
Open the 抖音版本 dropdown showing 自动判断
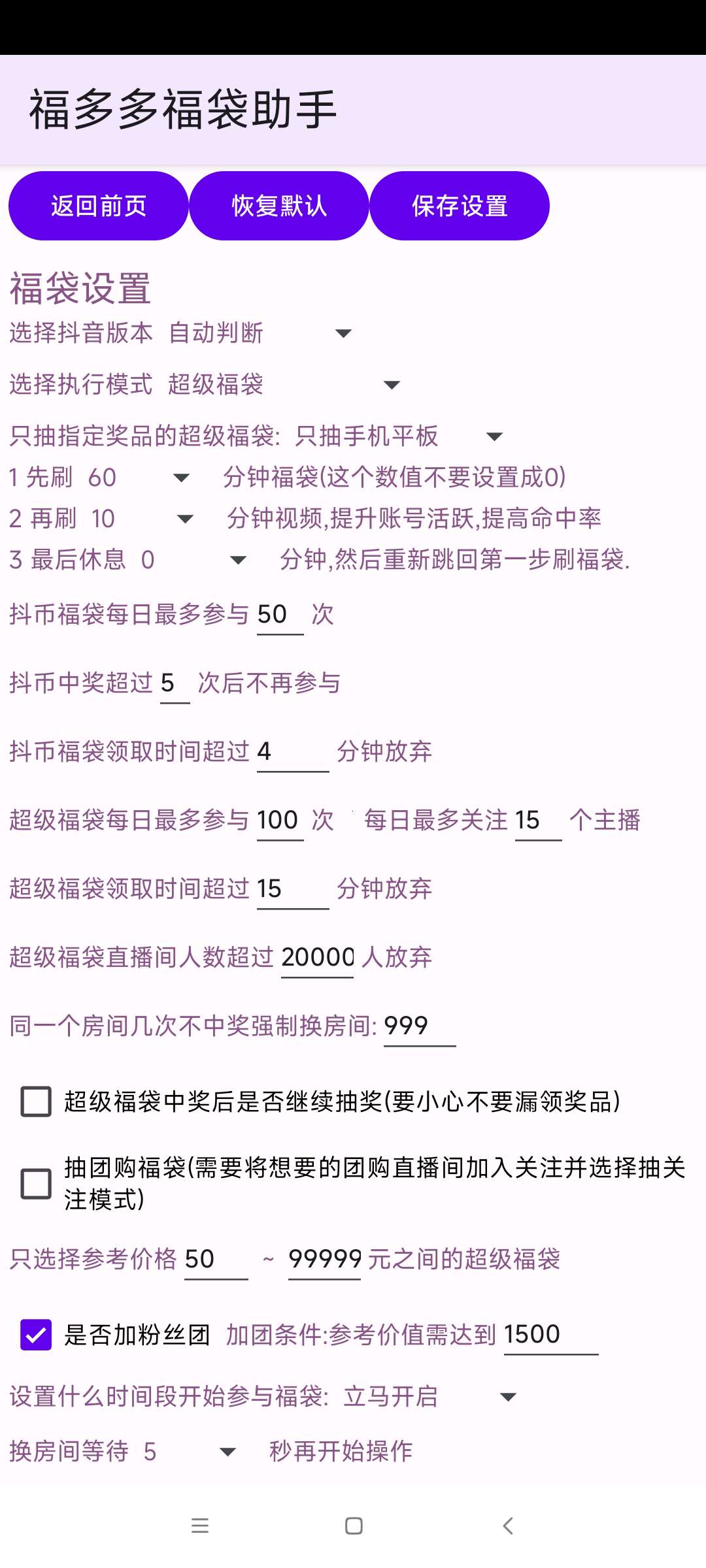(x=343, y=333)
